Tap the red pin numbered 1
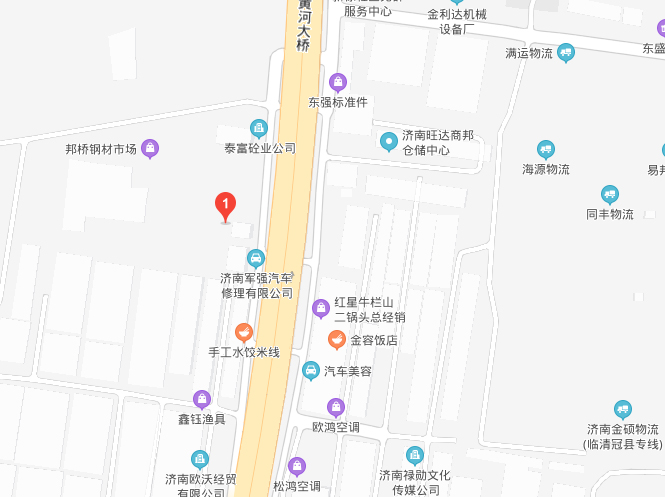 click(226, 206)
